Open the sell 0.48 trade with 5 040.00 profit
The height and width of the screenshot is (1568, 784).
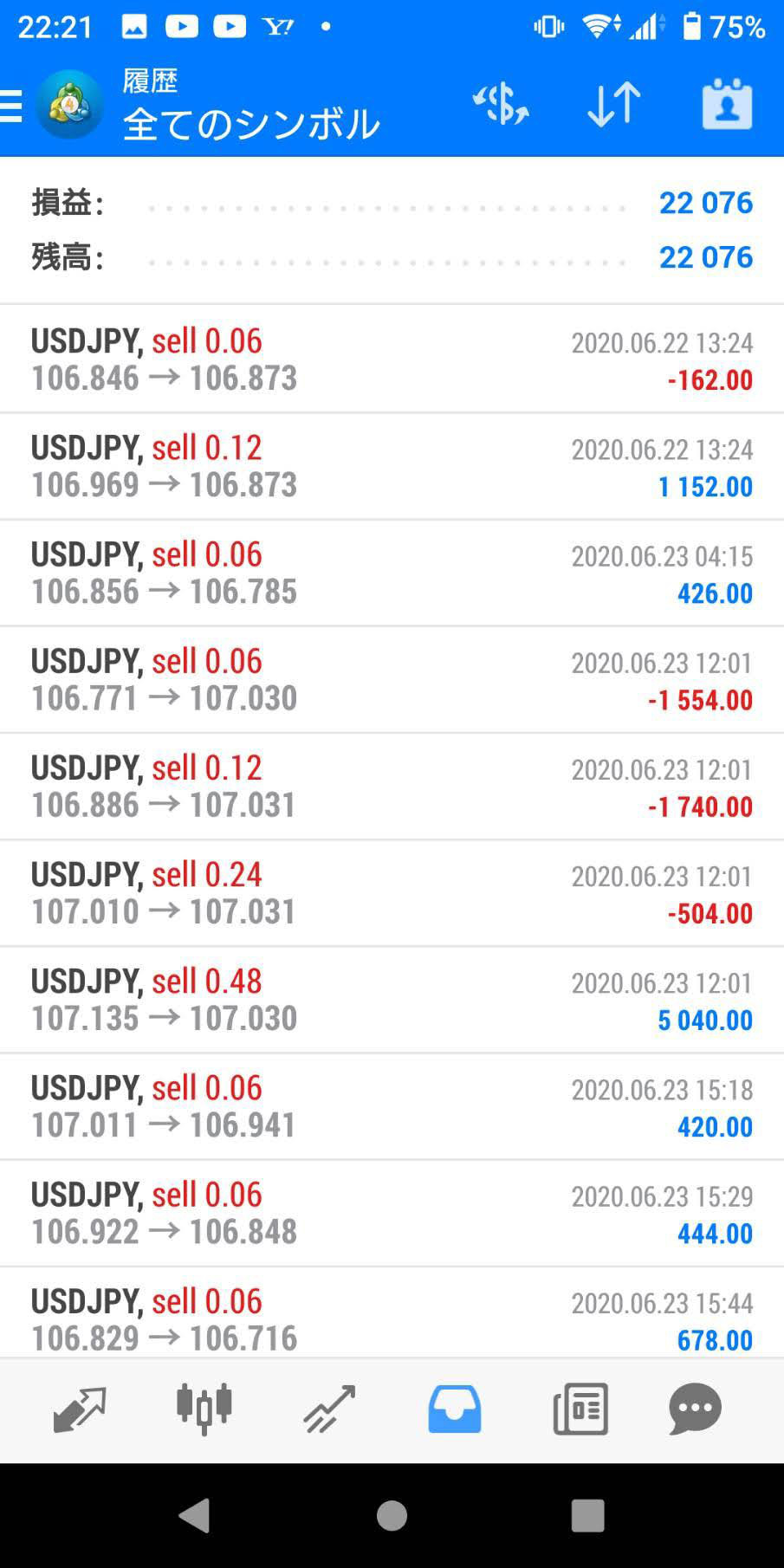click(x=392, y=1000)
